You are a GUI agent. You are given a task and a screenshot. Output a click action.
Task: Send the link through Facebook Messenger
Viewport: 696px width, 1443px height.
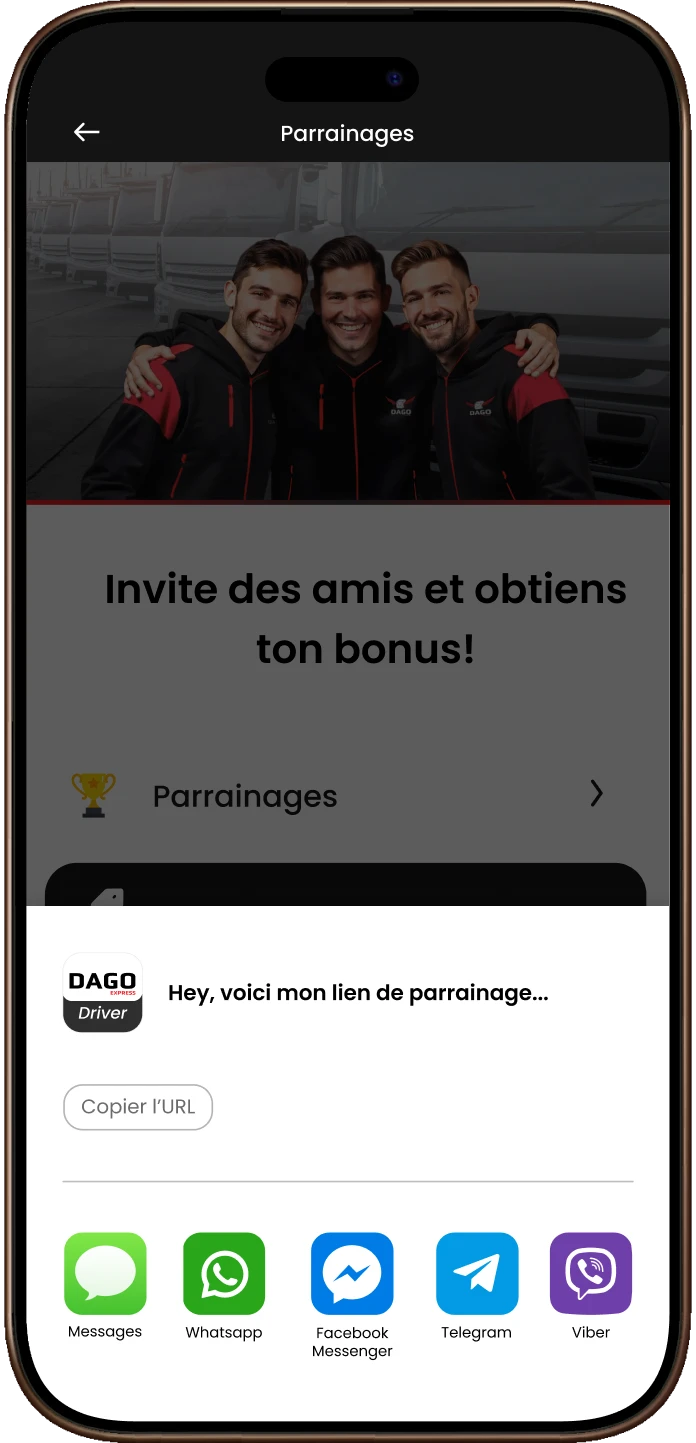tap(352, 1273)
